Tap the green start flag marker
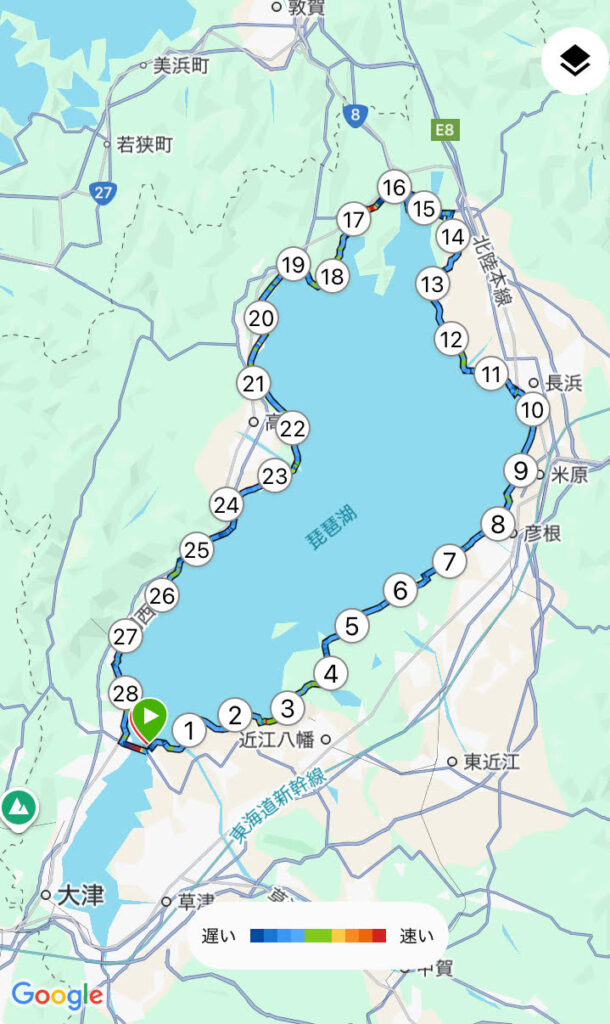Image resolution: width=610 pixels, height=1024 pixels. [x=150, y=718]
